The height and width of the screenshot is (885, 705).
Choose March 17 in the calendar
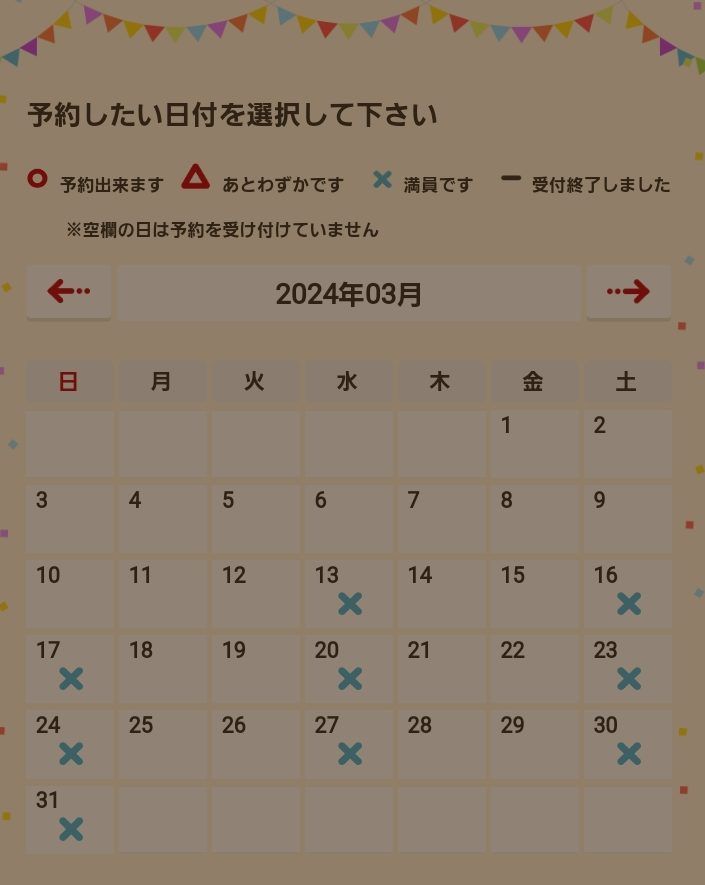[x=69, y=667]
